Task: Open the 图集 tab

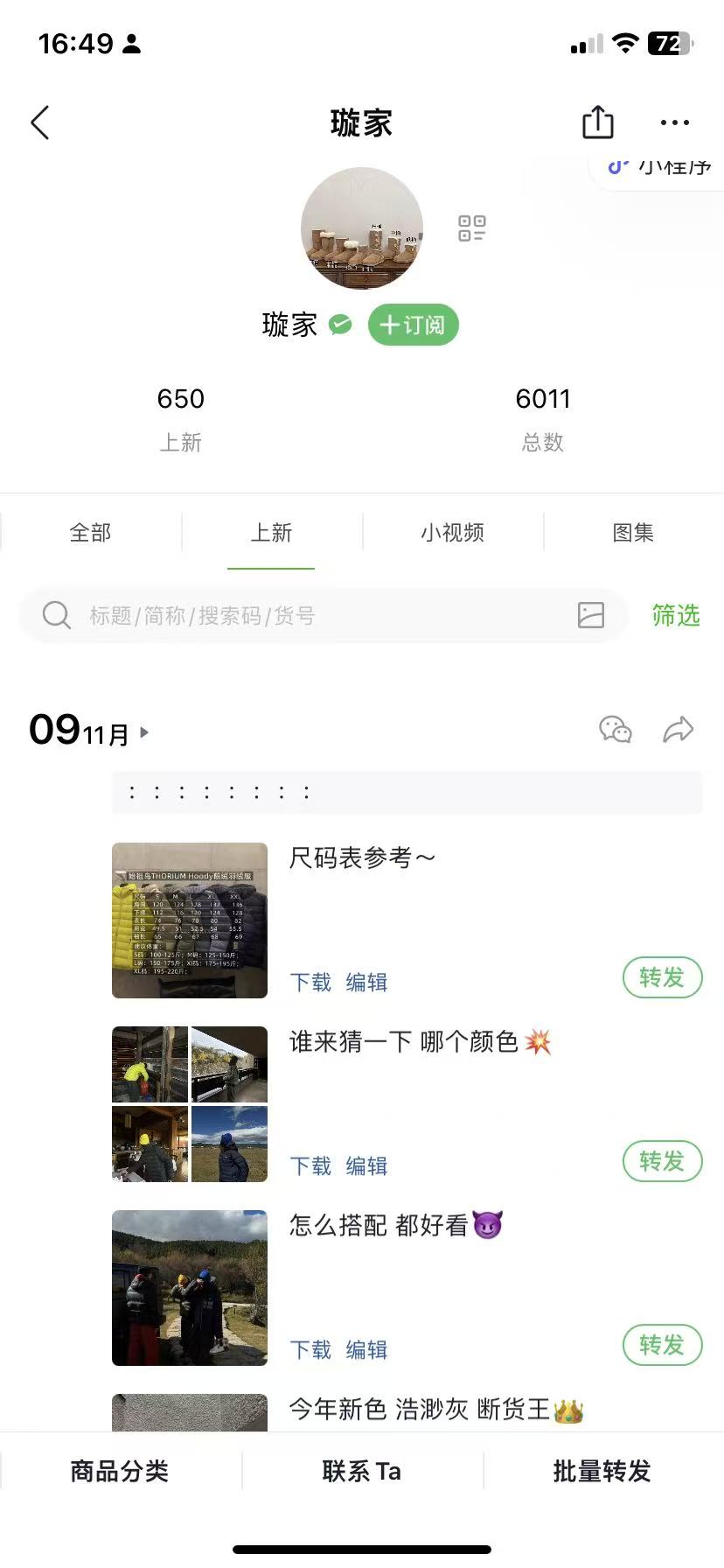Action: click(x=633, y=532)
